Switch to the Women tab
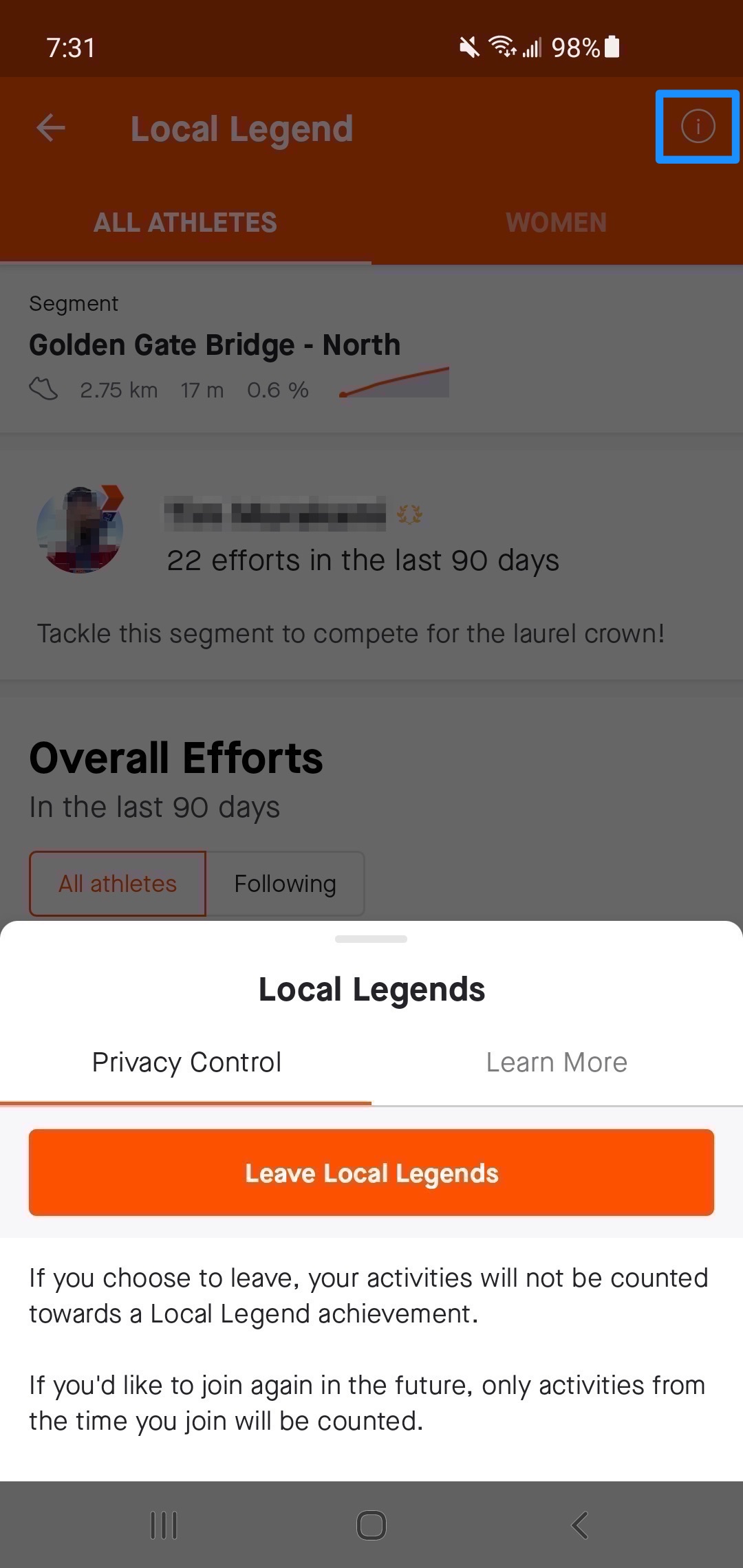 tap(556, 222)
